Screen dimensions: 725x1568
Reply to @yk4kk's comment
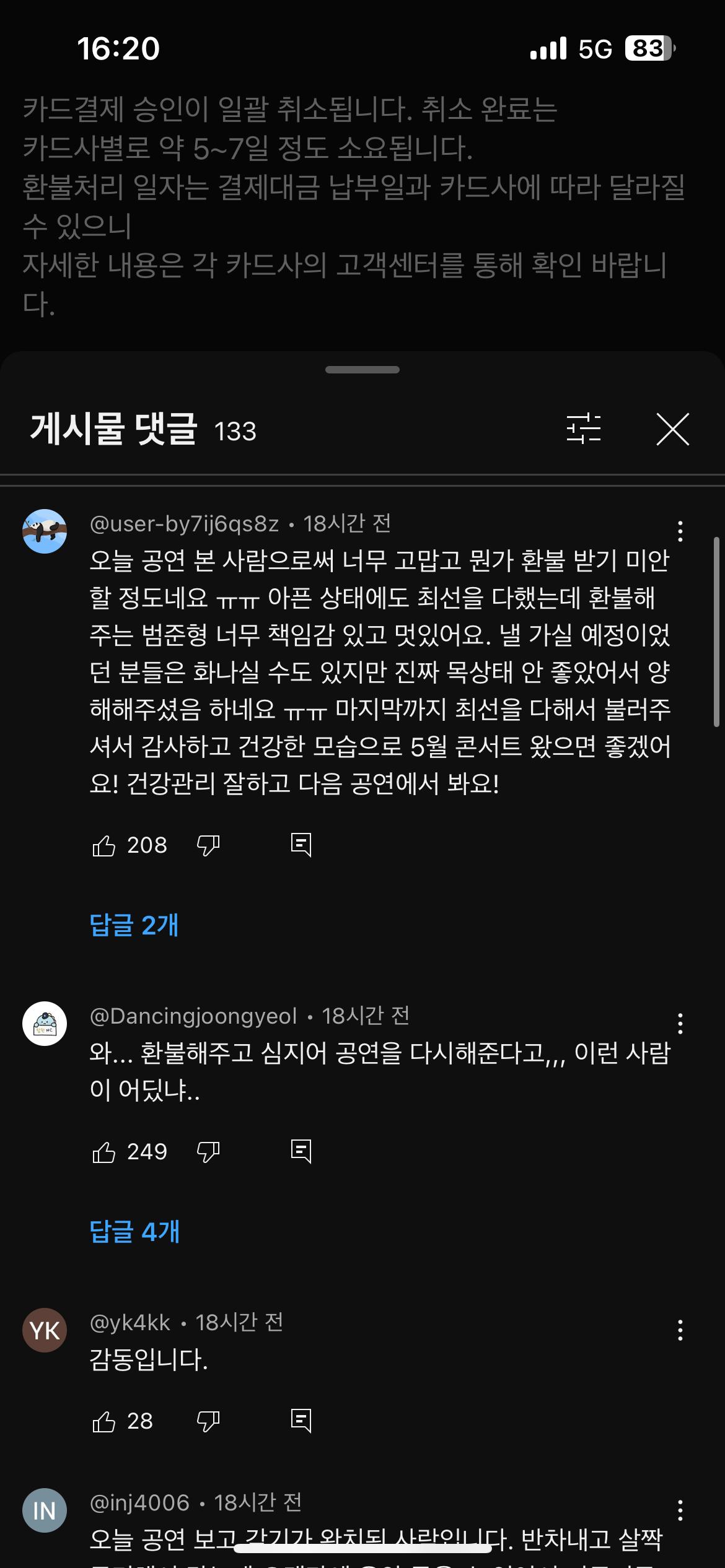[x=301, y=1421]
